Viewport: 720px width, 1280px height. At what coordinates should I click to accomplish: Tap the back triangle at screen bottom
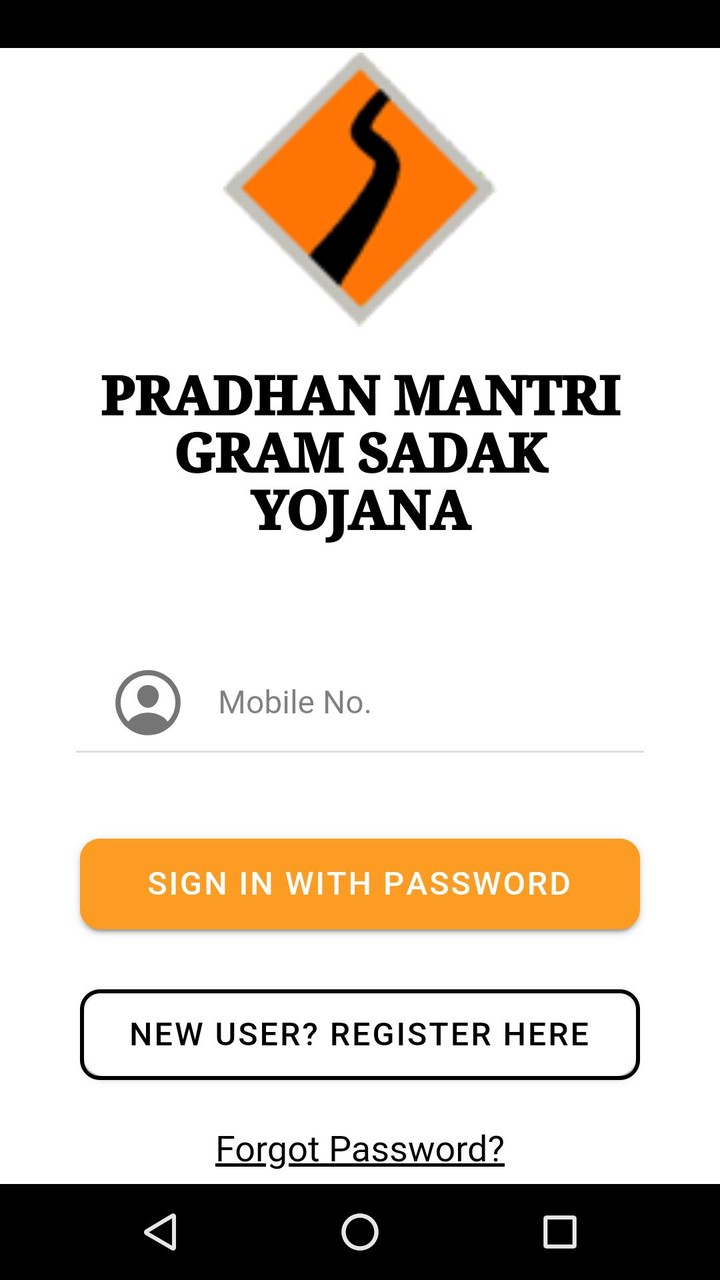162,1233
